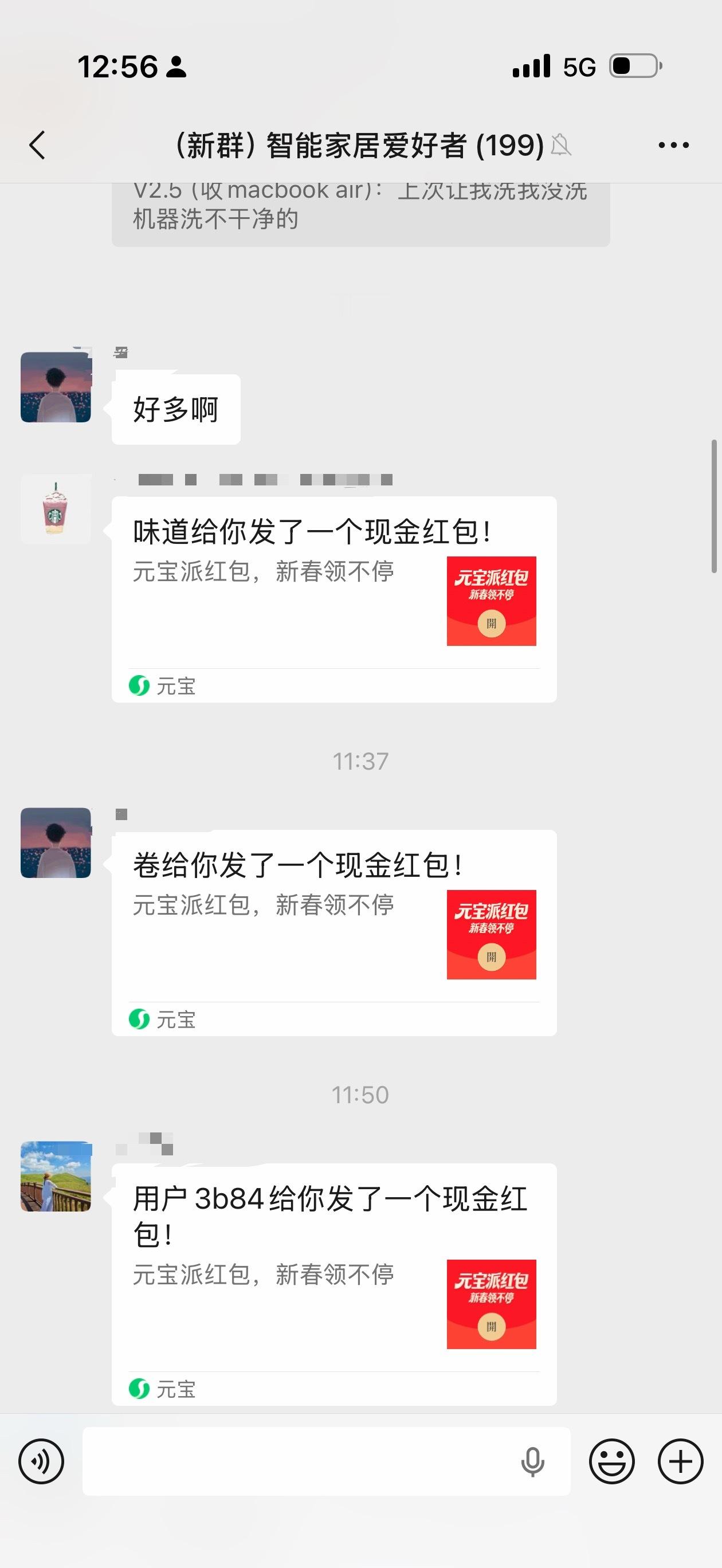This screenshot has height=1568, width=722.
Task: Open voice message mode with speaker icon
Action: point(40,1460)
